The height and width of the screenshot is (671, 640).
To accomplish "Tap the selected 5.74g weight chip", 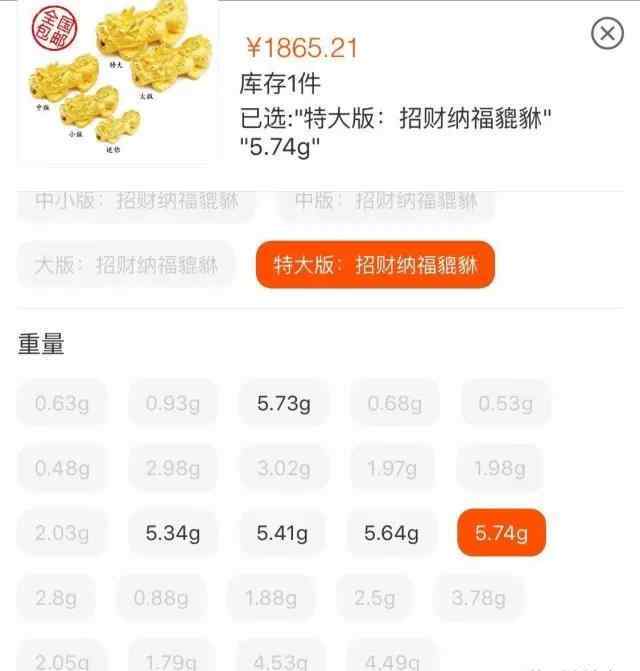I will (501, 533).
